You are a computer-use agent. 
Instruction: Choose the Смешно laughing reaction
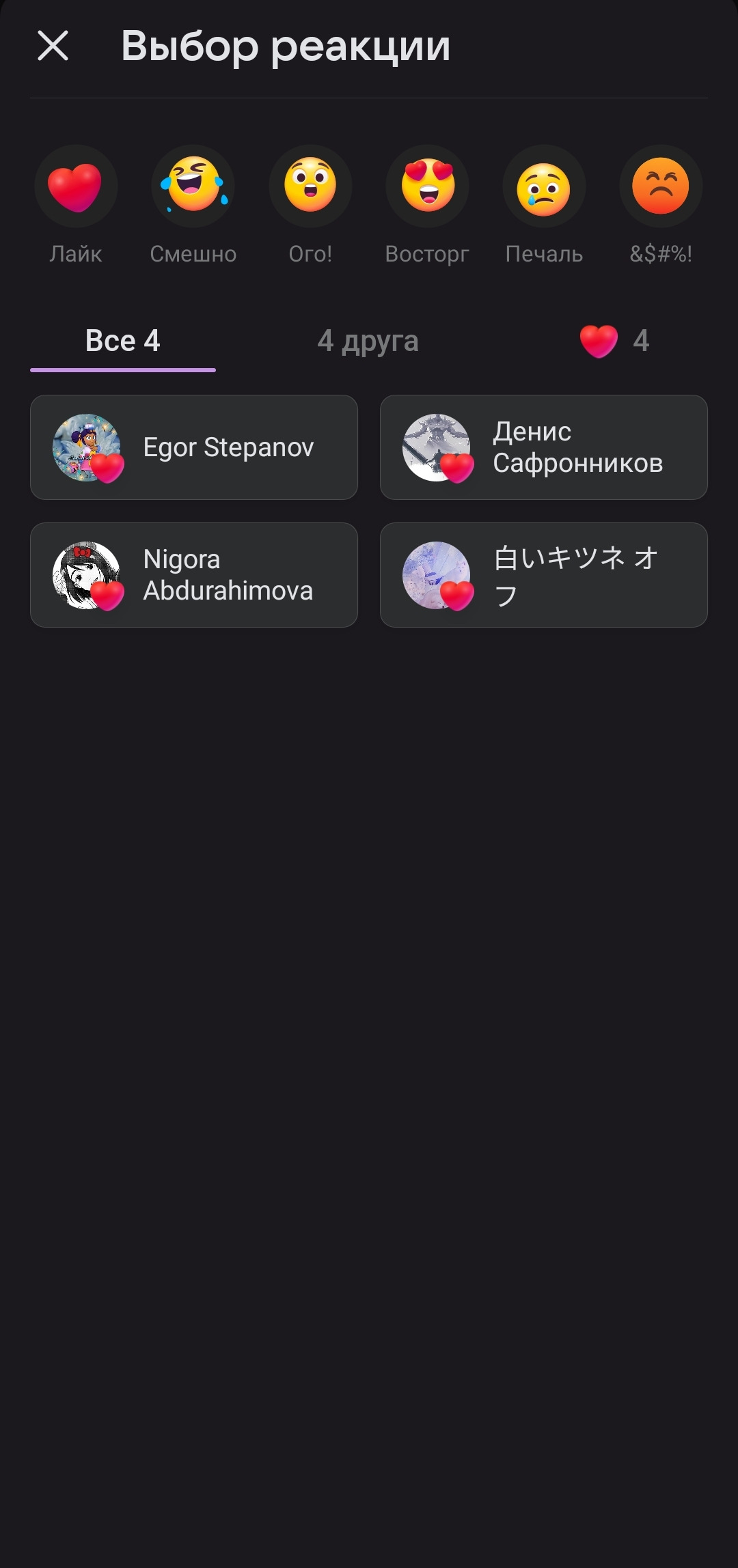pos(193,186)
